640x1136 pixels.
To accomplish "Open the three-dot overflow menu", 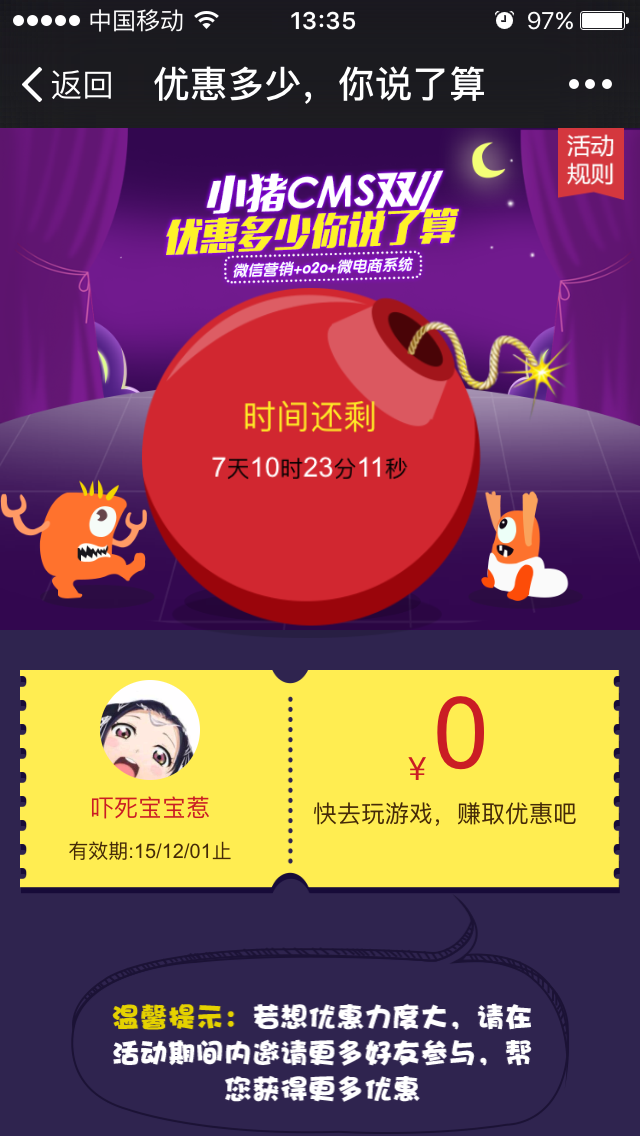I will click(x=590, y=85).
